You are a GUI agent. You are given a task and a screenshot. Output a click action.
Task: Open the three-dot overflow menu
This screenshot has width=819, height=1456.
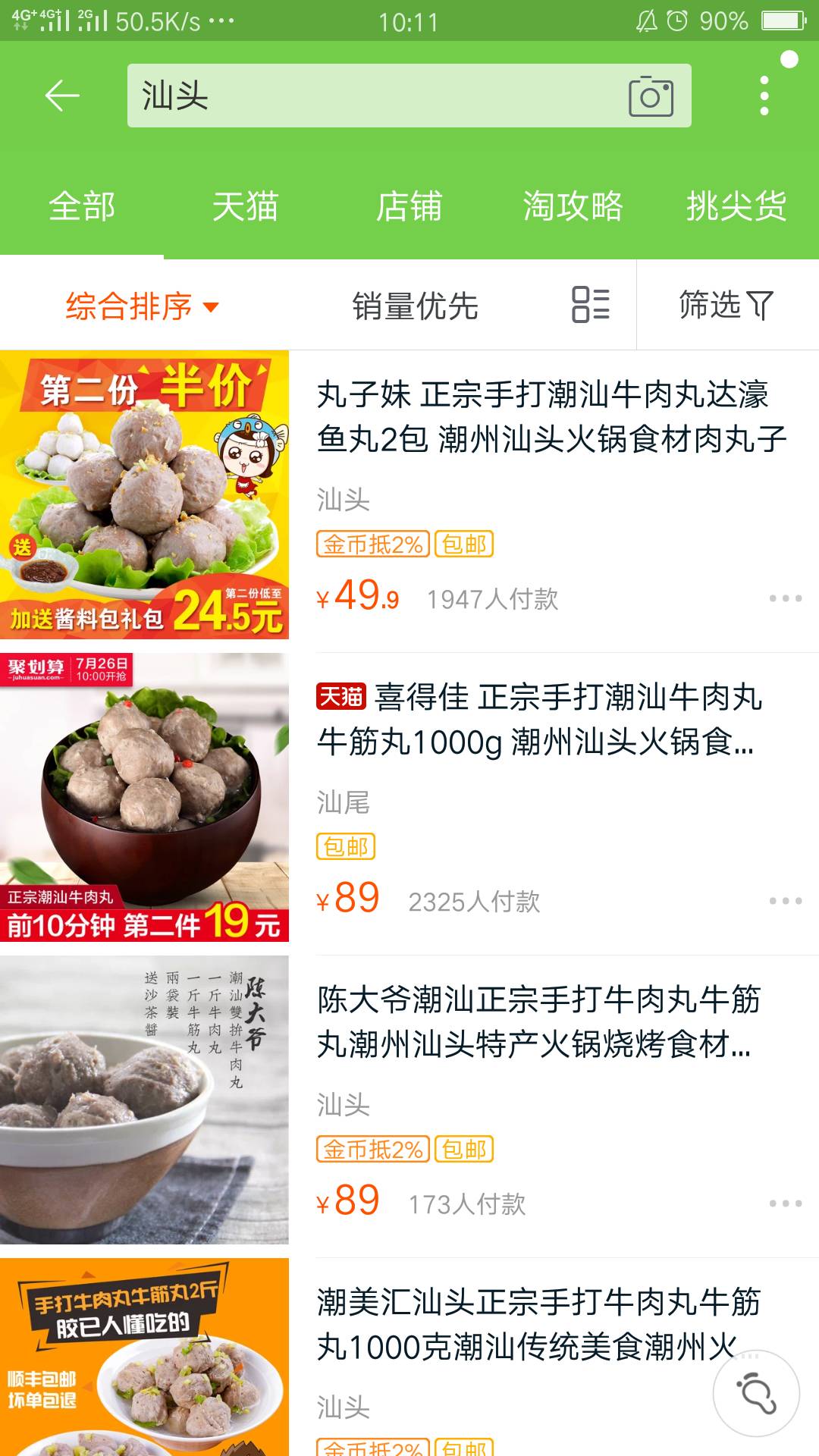764,96
